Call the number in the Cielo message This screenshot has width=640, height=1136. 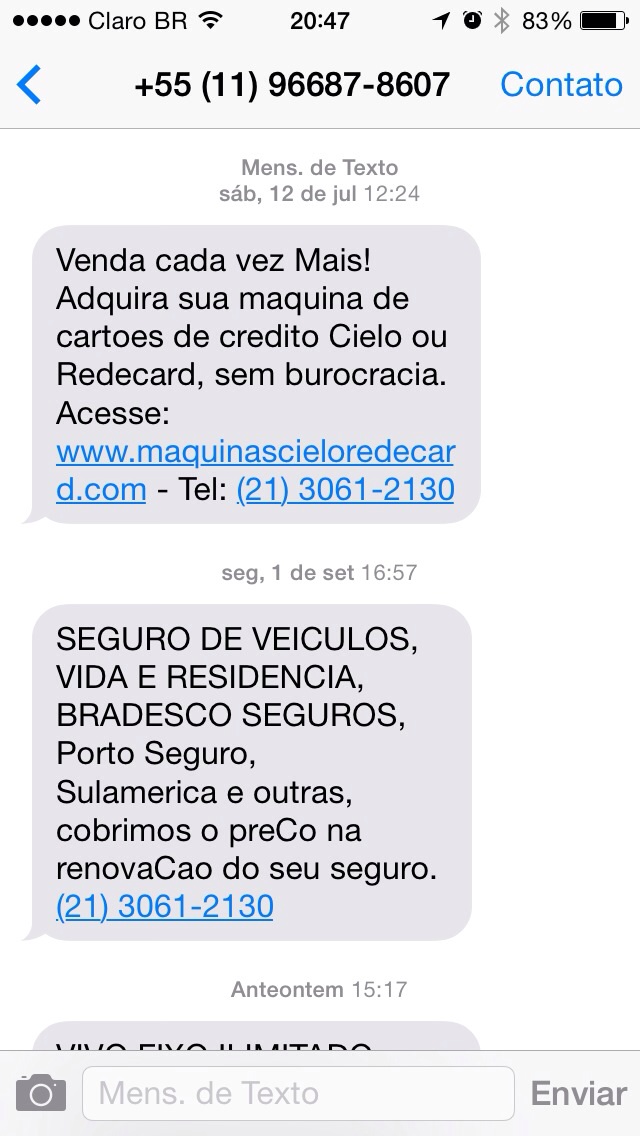click(345, 490)
